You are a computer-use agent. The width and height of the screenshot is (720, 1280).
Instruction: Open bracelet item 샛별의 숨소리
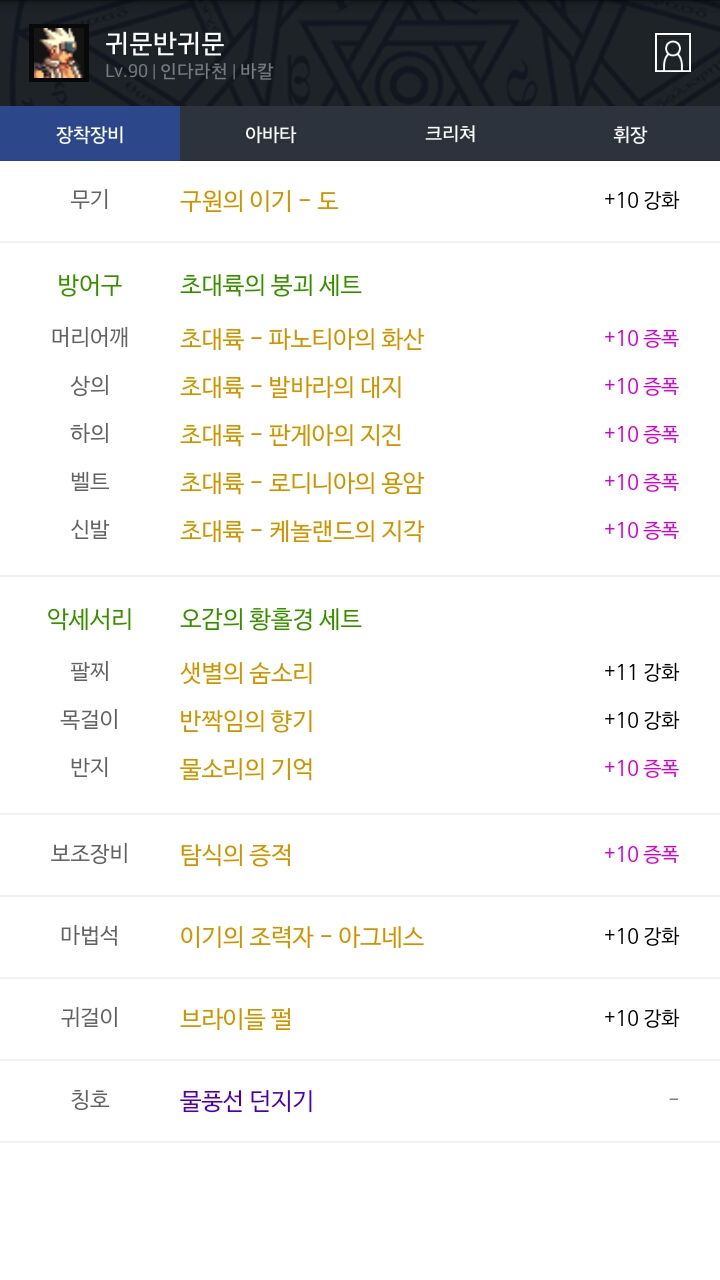246,672
